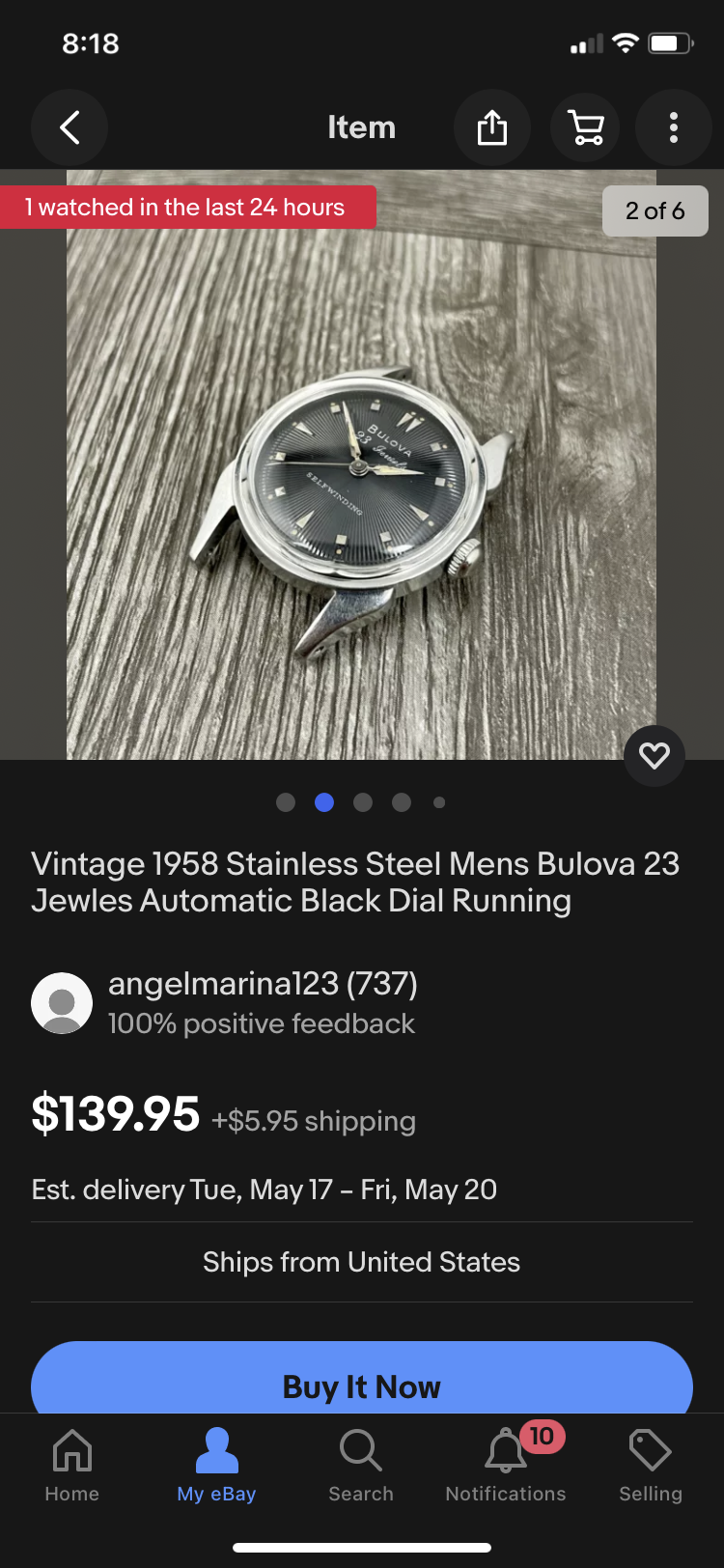Open the Selling tab
724x1568 pixels.
pos(650,1466)
